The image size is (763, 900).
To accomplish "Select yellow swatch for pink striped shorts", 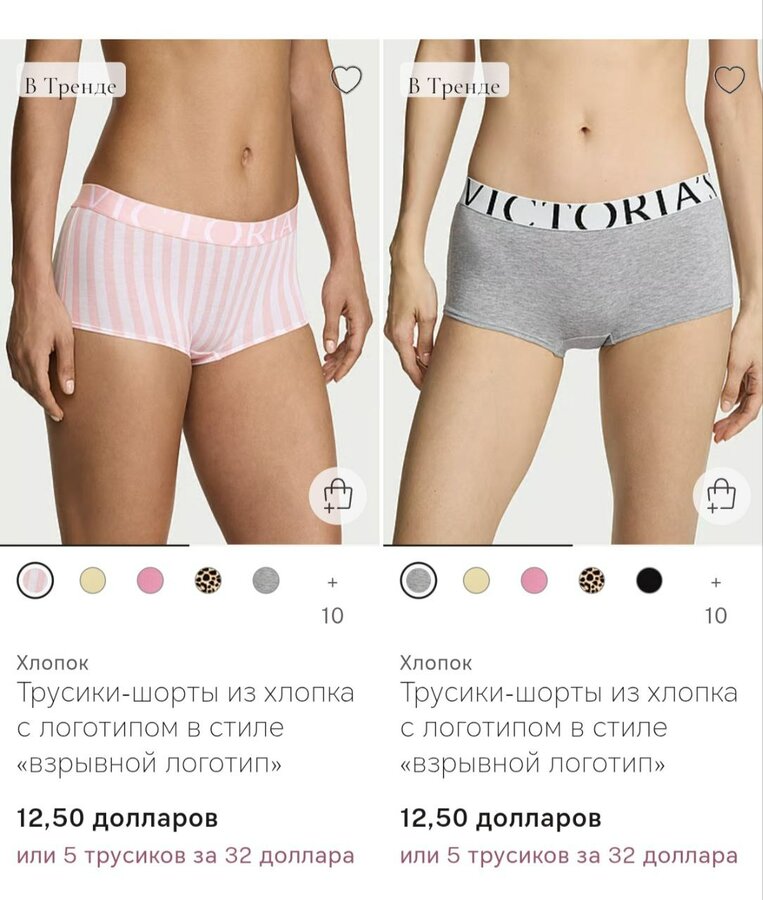I will point(93,580).
